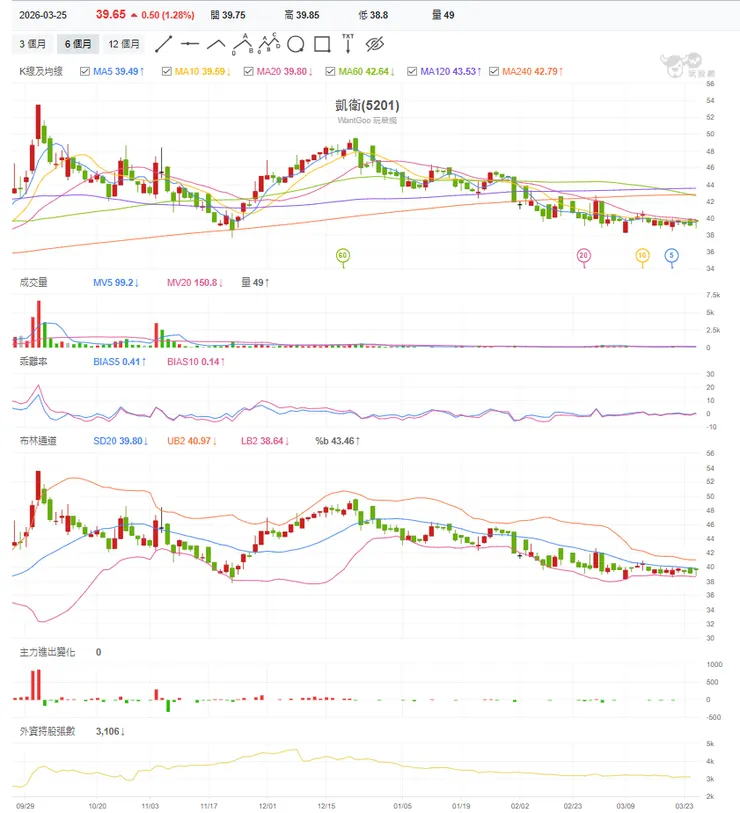This screenshot has height=813, width=740.
Task: Hide drawings with the eye icon
Action: (x=375, y=44)
